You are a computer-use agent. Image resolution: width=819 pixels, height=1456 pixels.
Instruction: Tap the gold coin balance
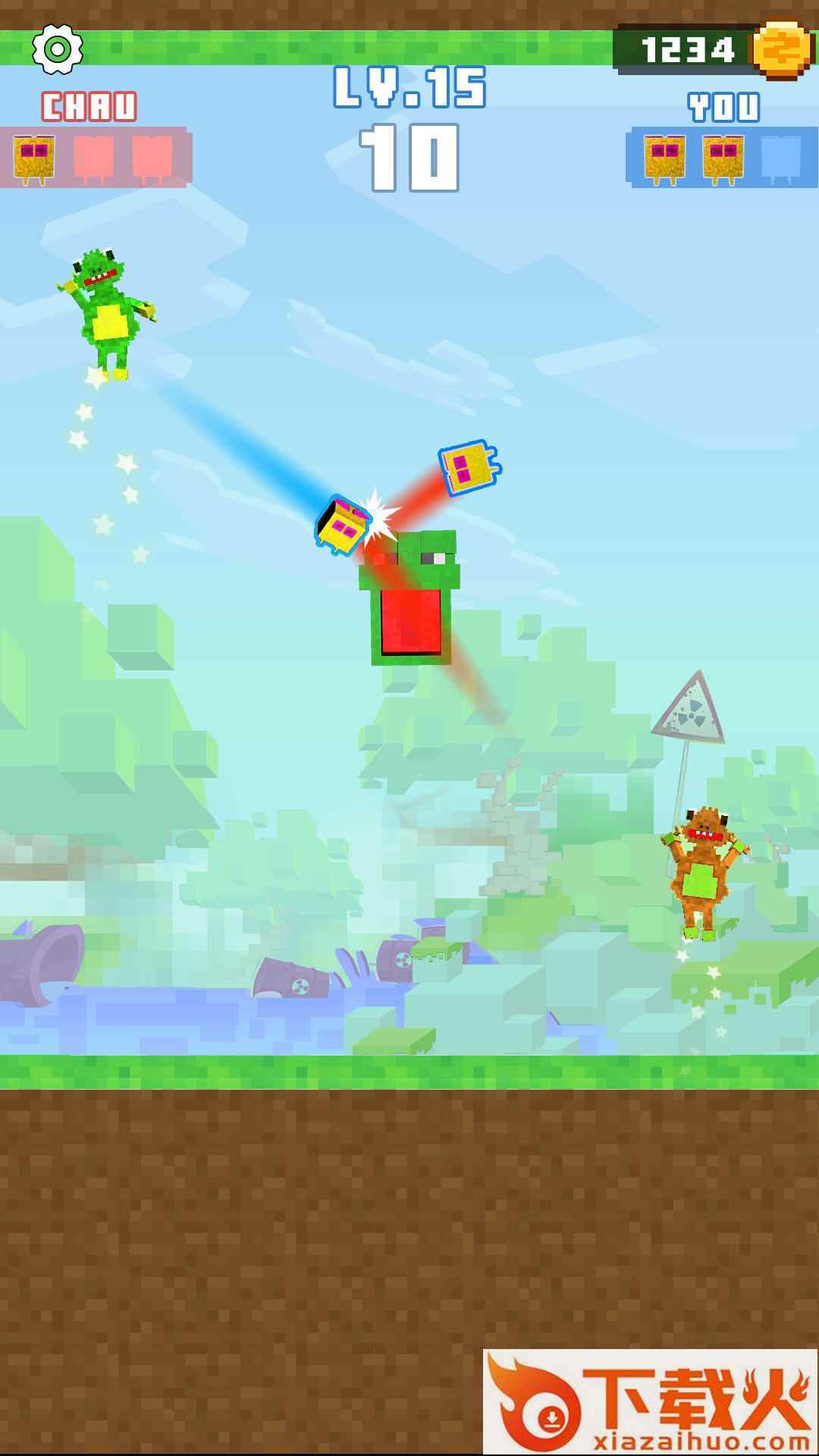coord(713,49)
